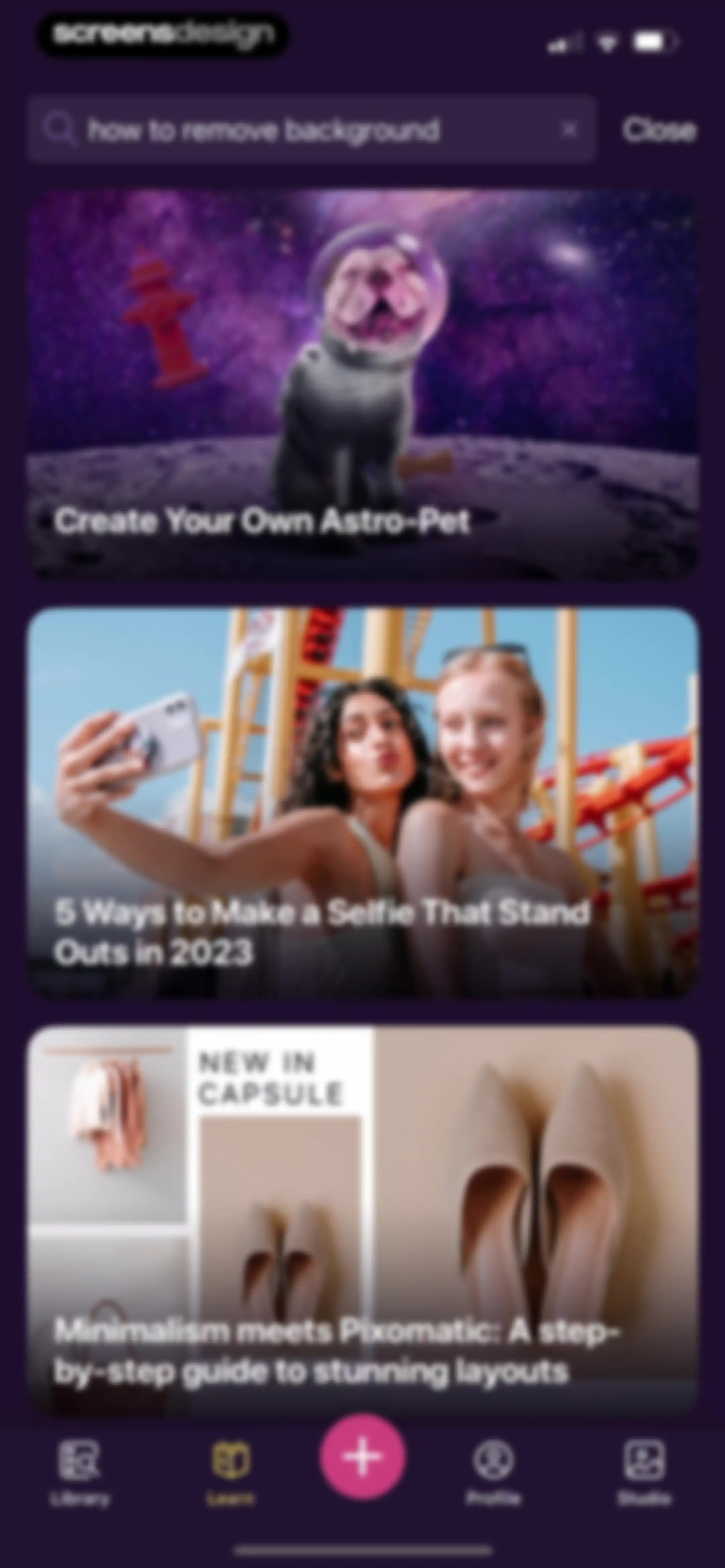Tap the pink plus button

[x=363, y=1456]
